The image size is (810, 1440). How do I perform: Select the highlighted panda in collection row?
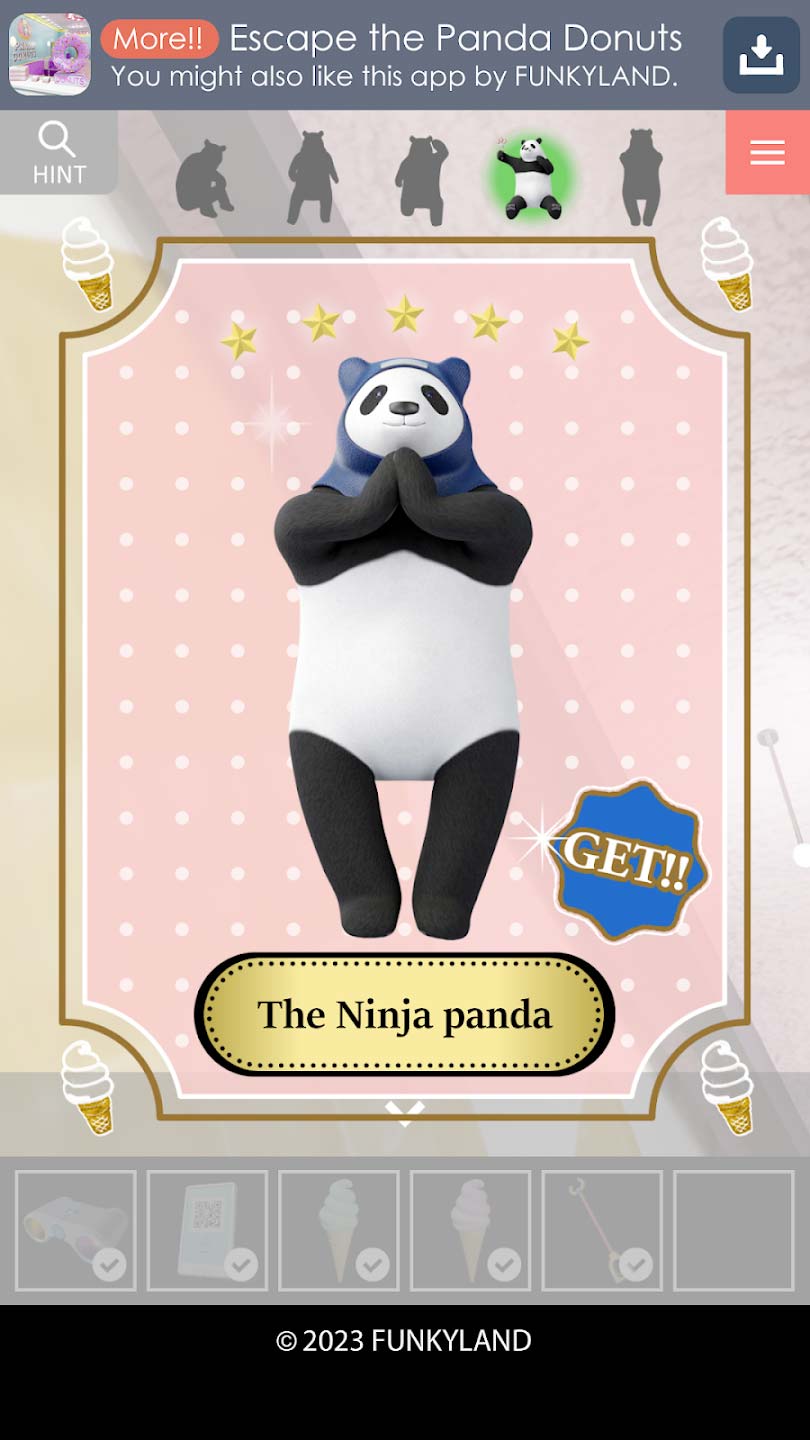click(529, 180)
